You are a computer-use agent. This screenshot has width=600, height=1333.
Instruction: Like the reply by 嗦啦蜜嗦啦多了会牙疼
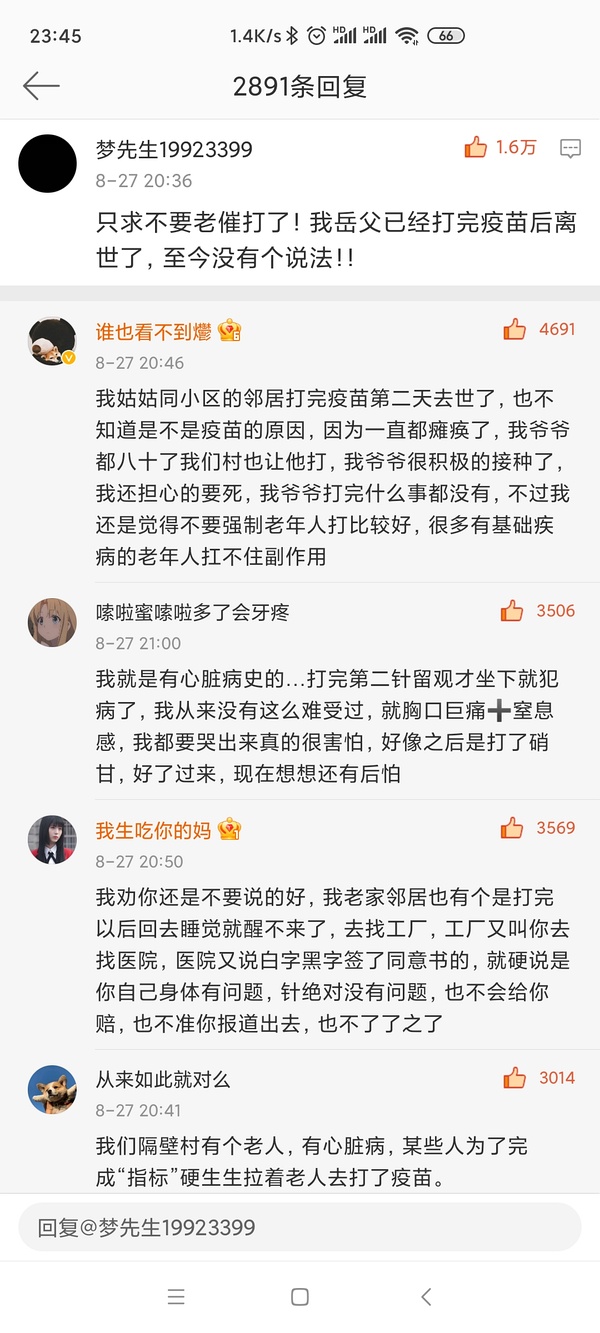pyautogui.click(x=513, y=610)
